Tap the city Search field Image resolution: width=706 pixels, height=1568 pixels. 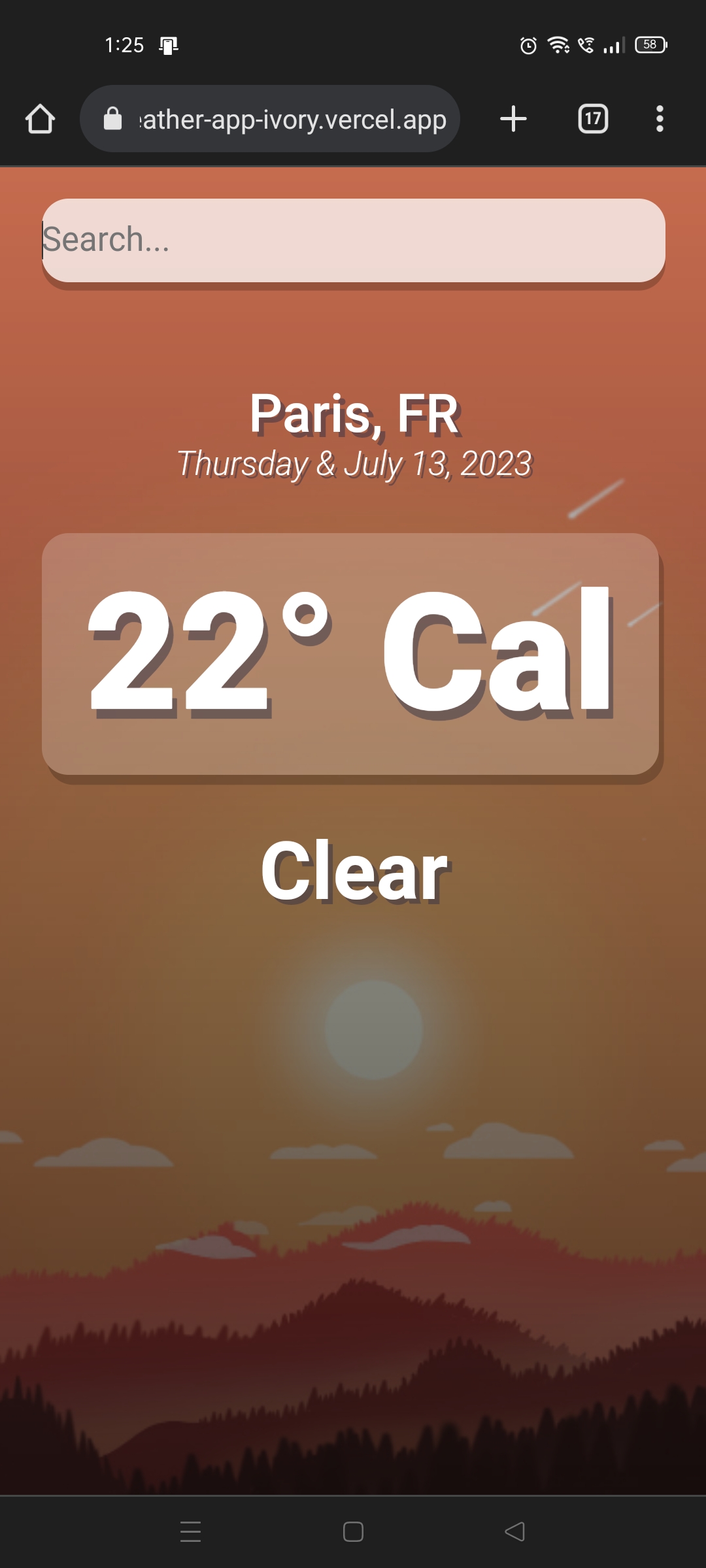click(x=354, y=240)
